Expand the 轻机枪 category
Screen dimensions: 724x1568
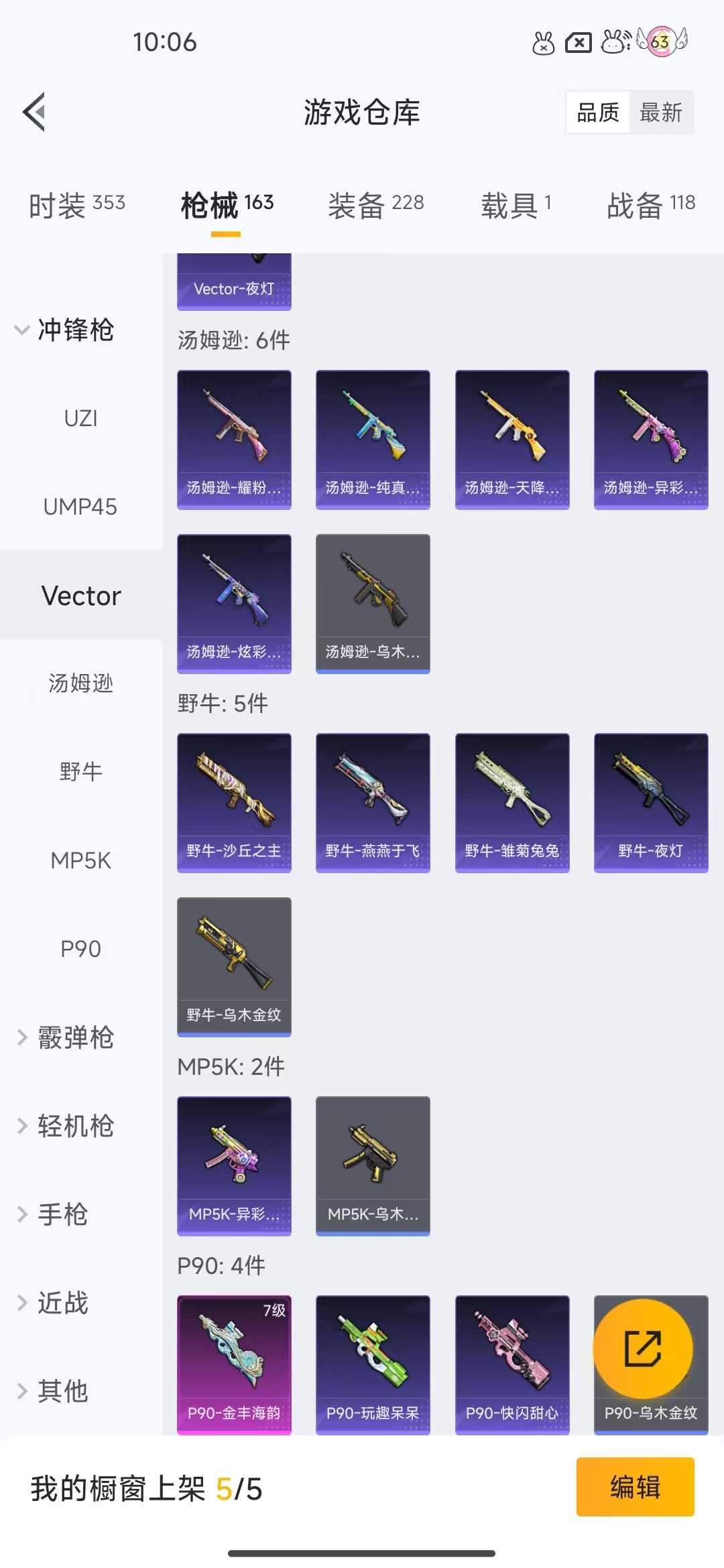point(65,1126)
